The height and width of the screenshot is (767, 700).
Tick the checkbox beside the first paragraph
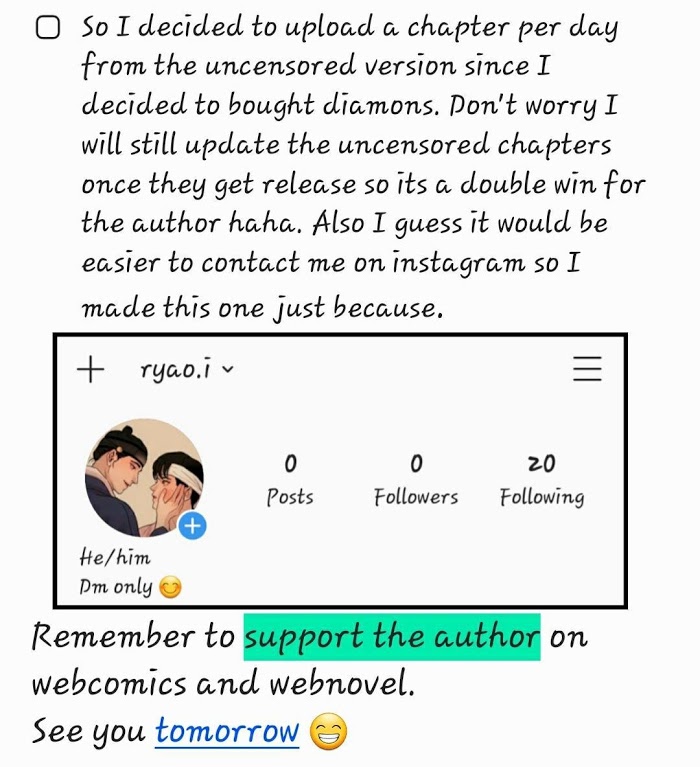(48, 27)
